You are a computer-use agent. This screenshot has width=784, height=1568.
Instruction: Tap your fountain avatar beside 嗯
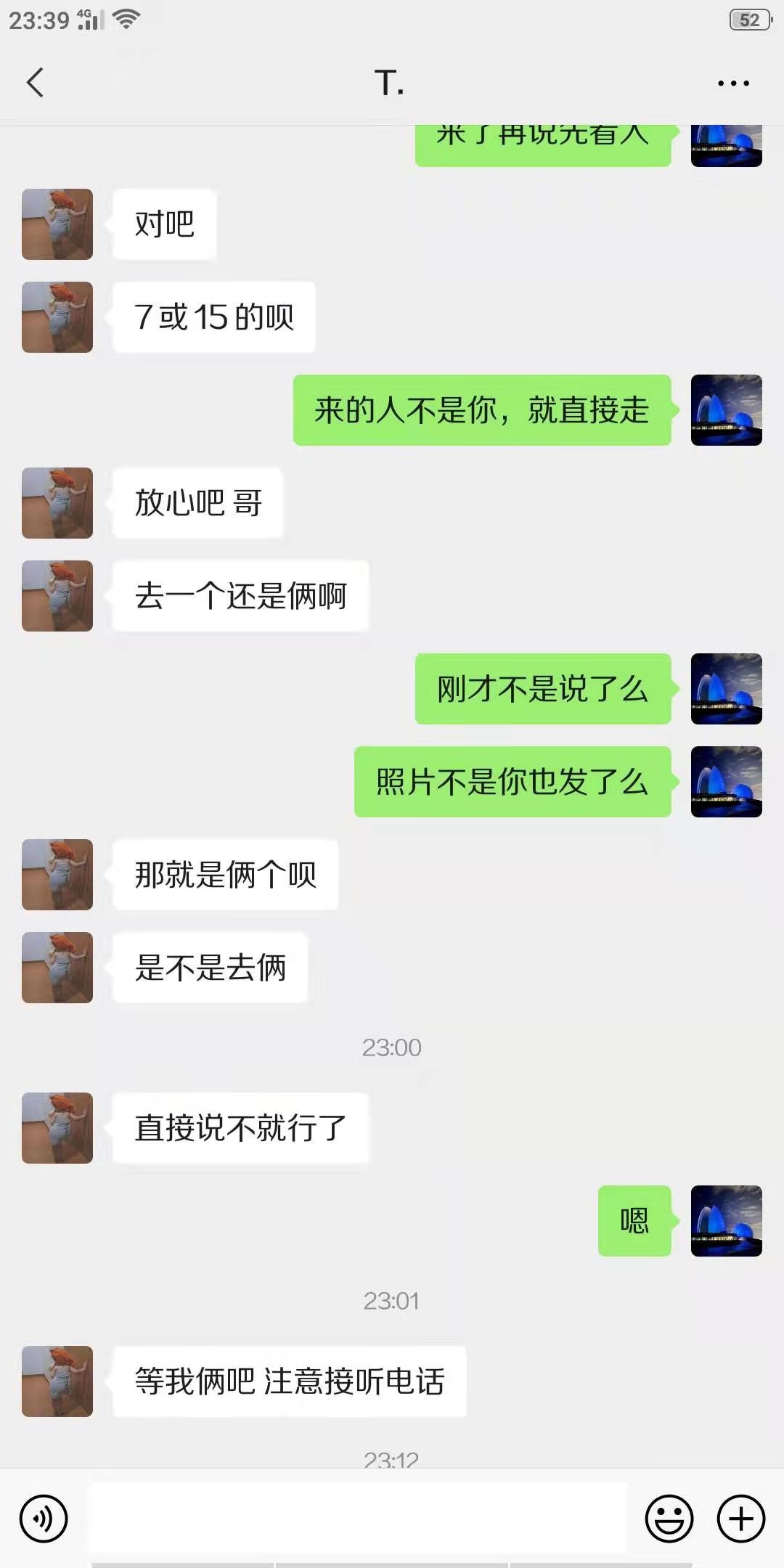pos(726,1220)
